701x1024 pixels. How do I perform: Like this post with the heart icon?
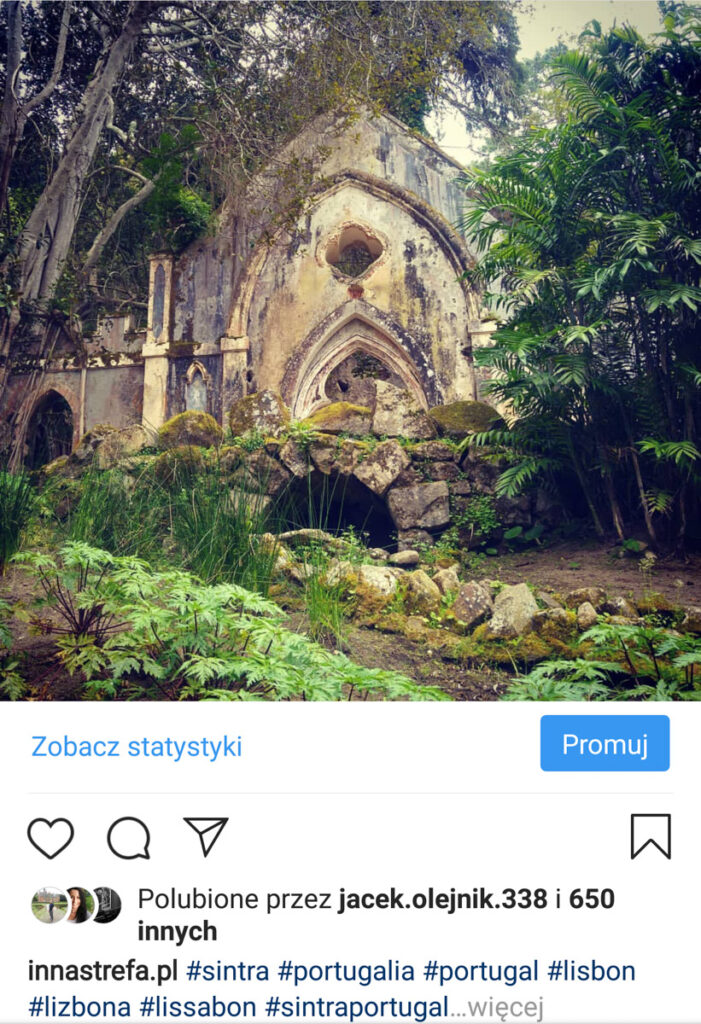[x=50, y=838]
